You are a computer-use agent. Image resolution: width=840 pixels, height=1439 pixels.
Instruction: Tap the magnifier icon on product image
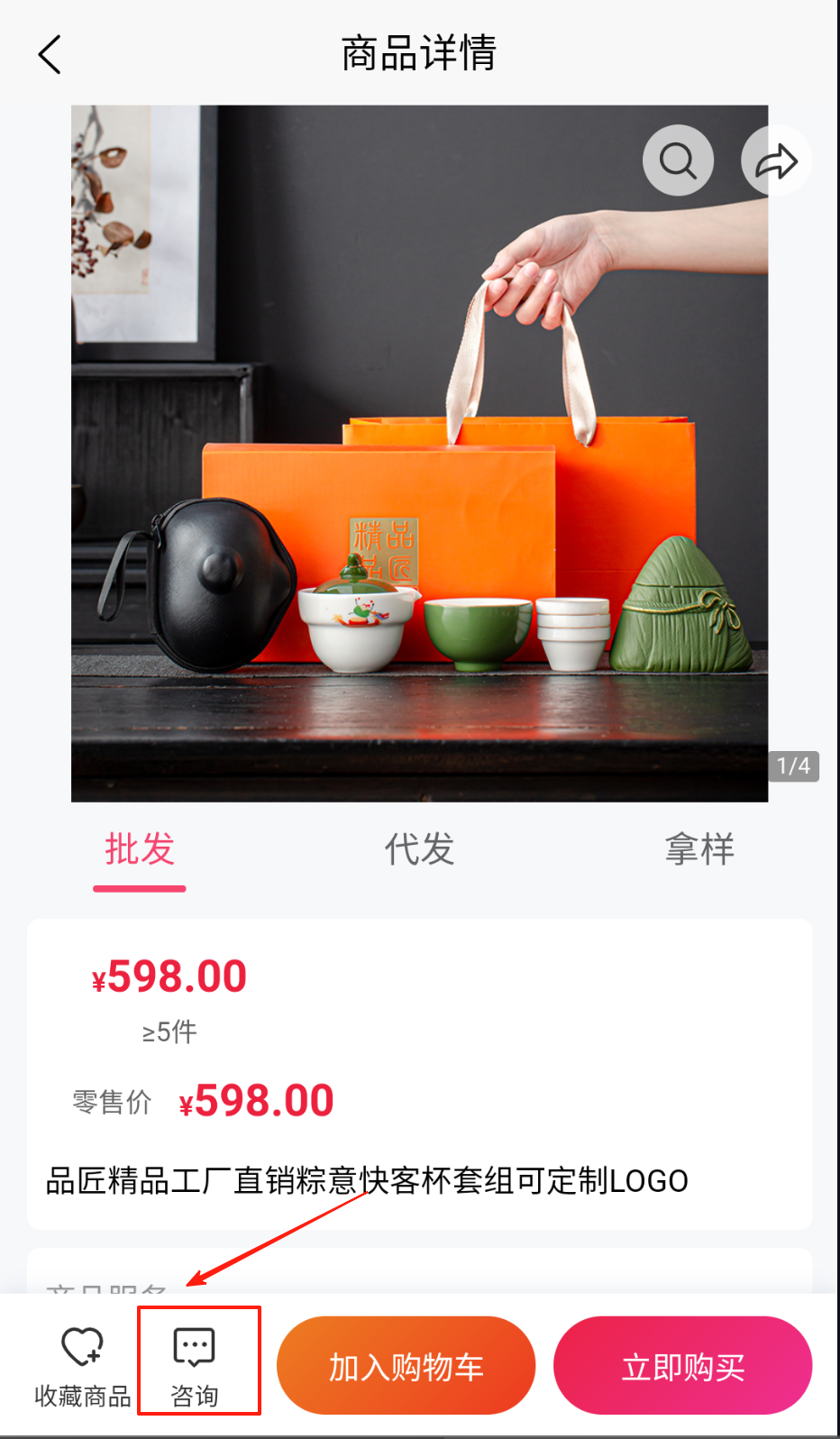point(678,160)
